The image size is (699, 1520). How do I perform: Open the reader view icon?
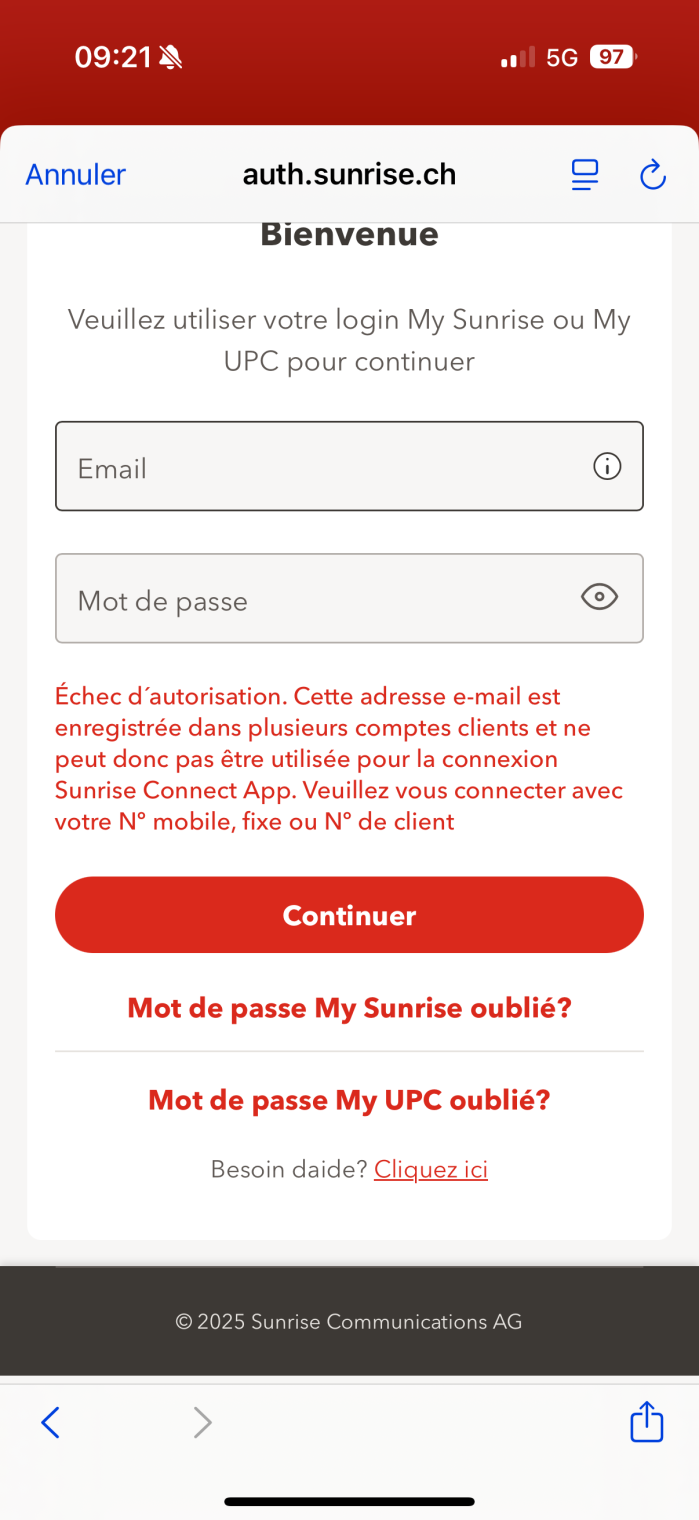click(585, 175)
